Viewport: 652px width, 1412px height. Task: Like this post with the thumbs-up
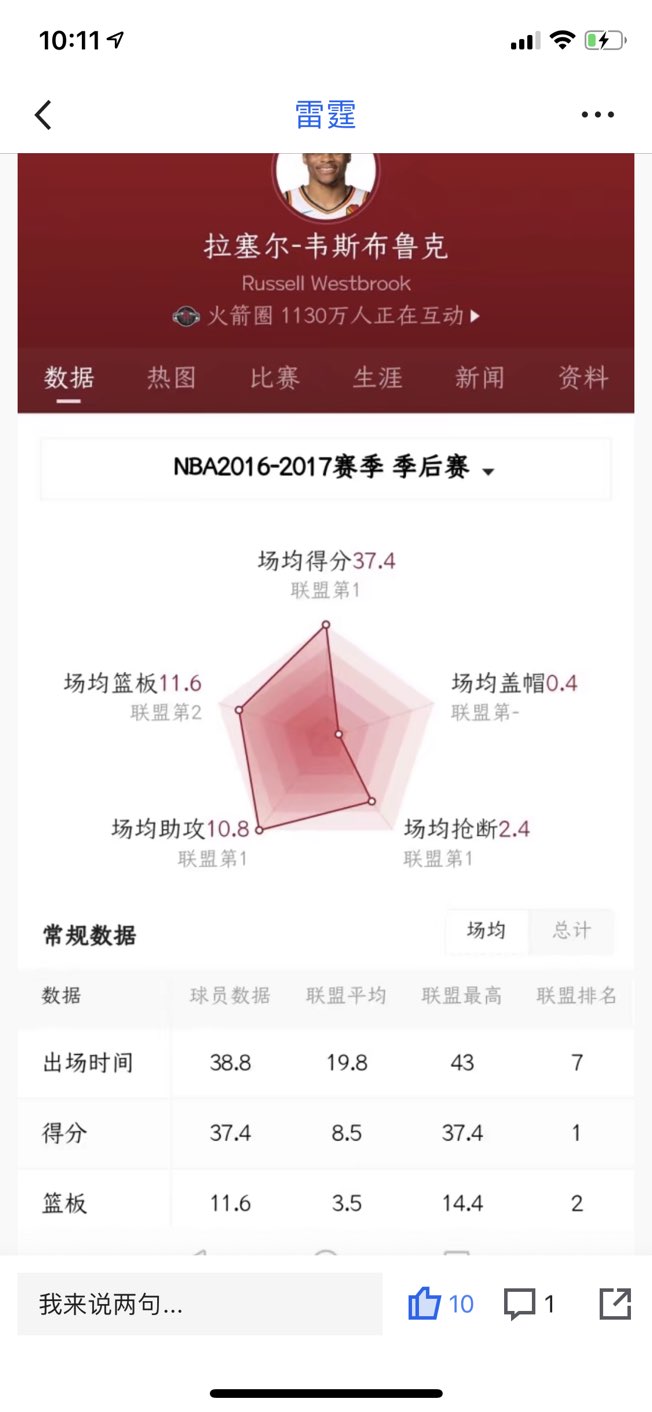point(425,1304)
